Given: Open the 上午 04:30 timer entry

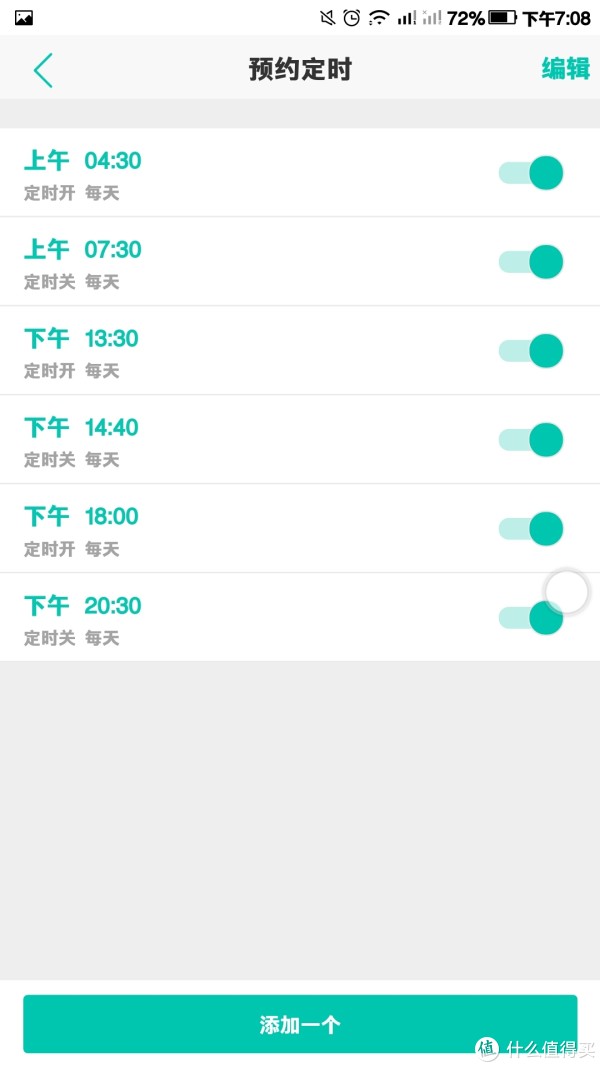Looking at the screenshot, I should point(300,173).
